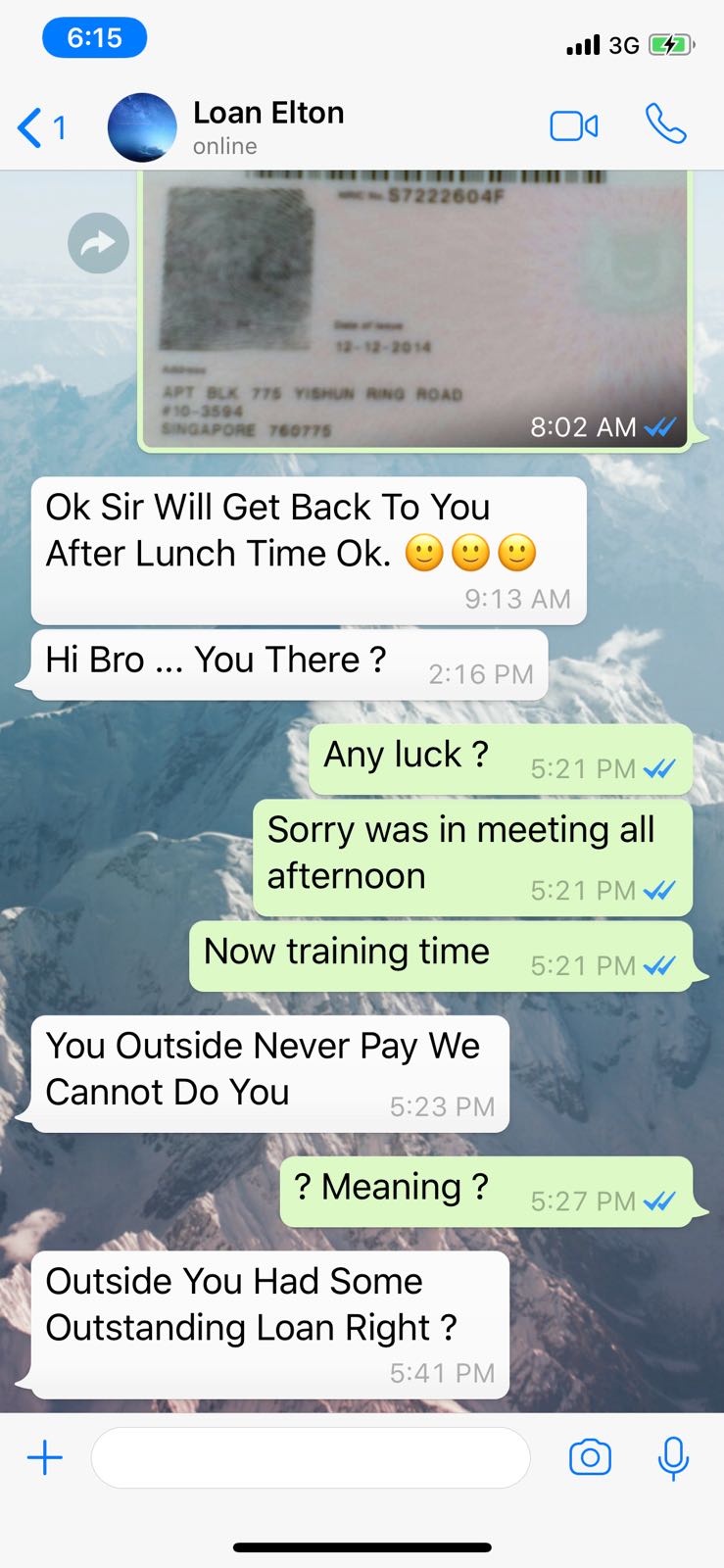Open the camera to send a photo
Viewport: 724px width, 1568px height.
click(x=590, y=1457)
